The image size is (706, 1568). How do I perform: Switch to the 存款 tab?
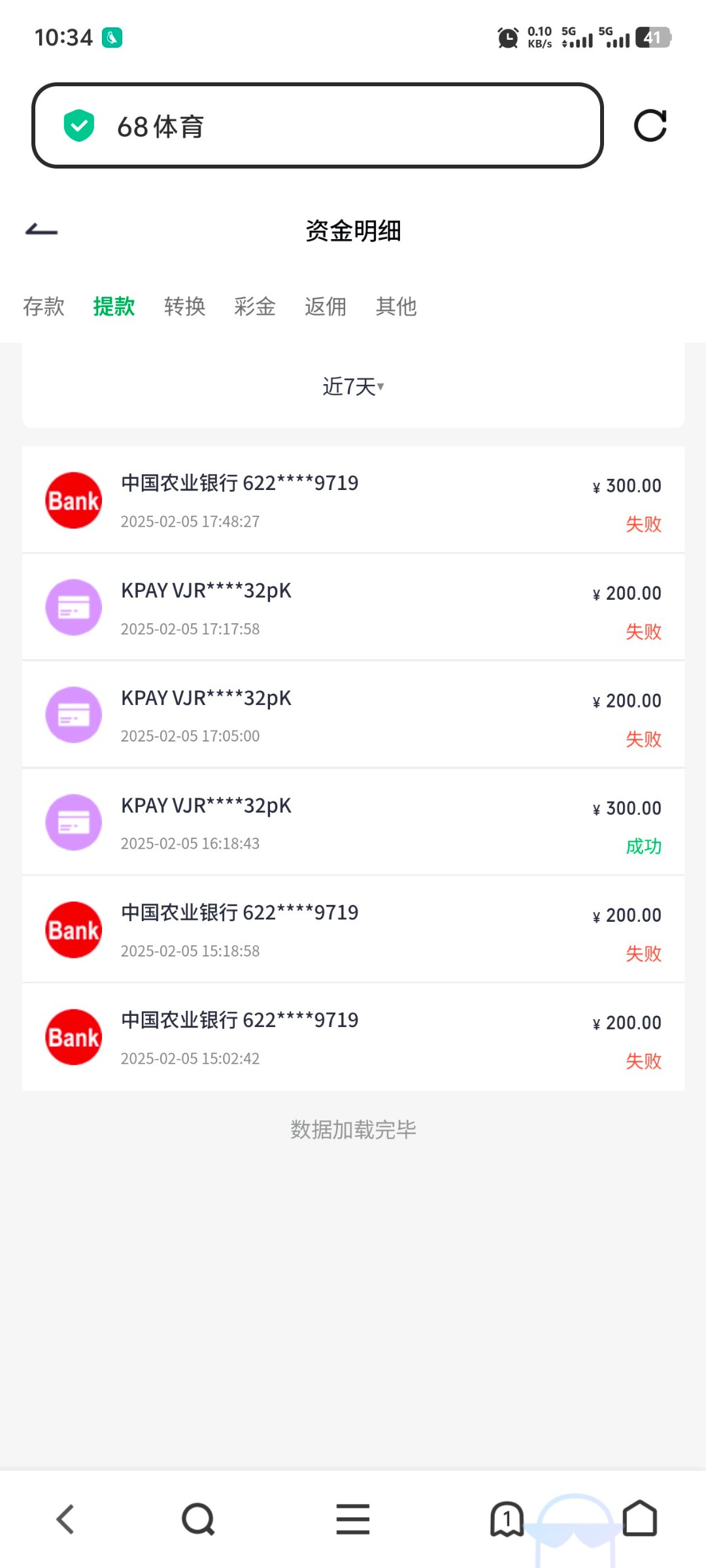(x=44, y=306)
